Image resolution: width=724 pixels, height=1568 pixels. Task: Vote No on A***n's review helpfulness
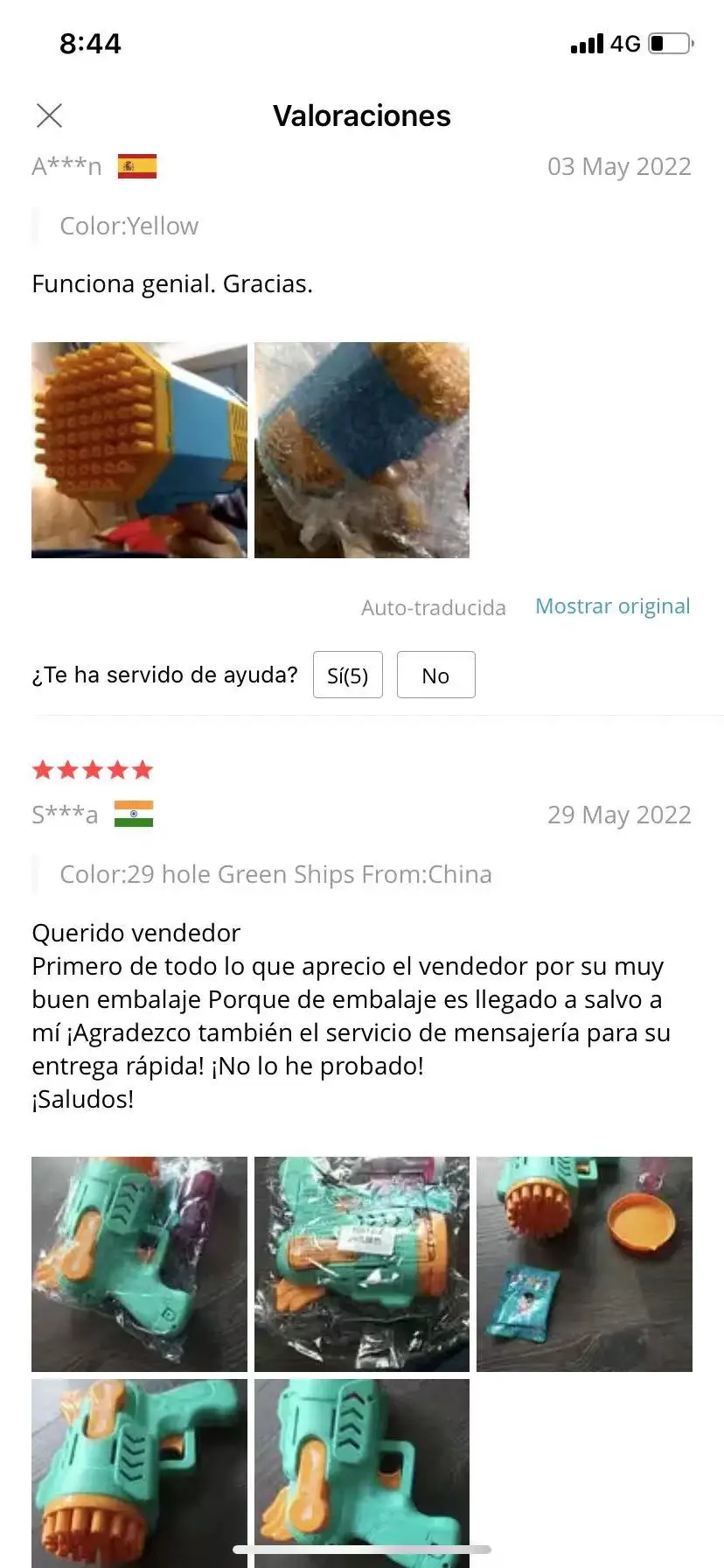point(435,675)
